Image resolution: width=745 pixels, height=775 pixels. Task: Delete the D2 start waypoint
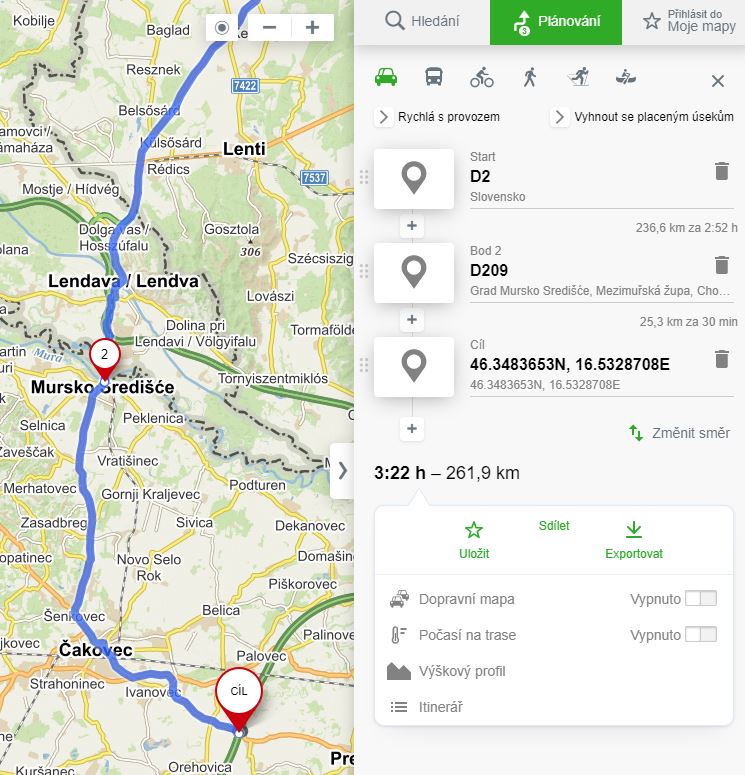[x=722, y=171]
